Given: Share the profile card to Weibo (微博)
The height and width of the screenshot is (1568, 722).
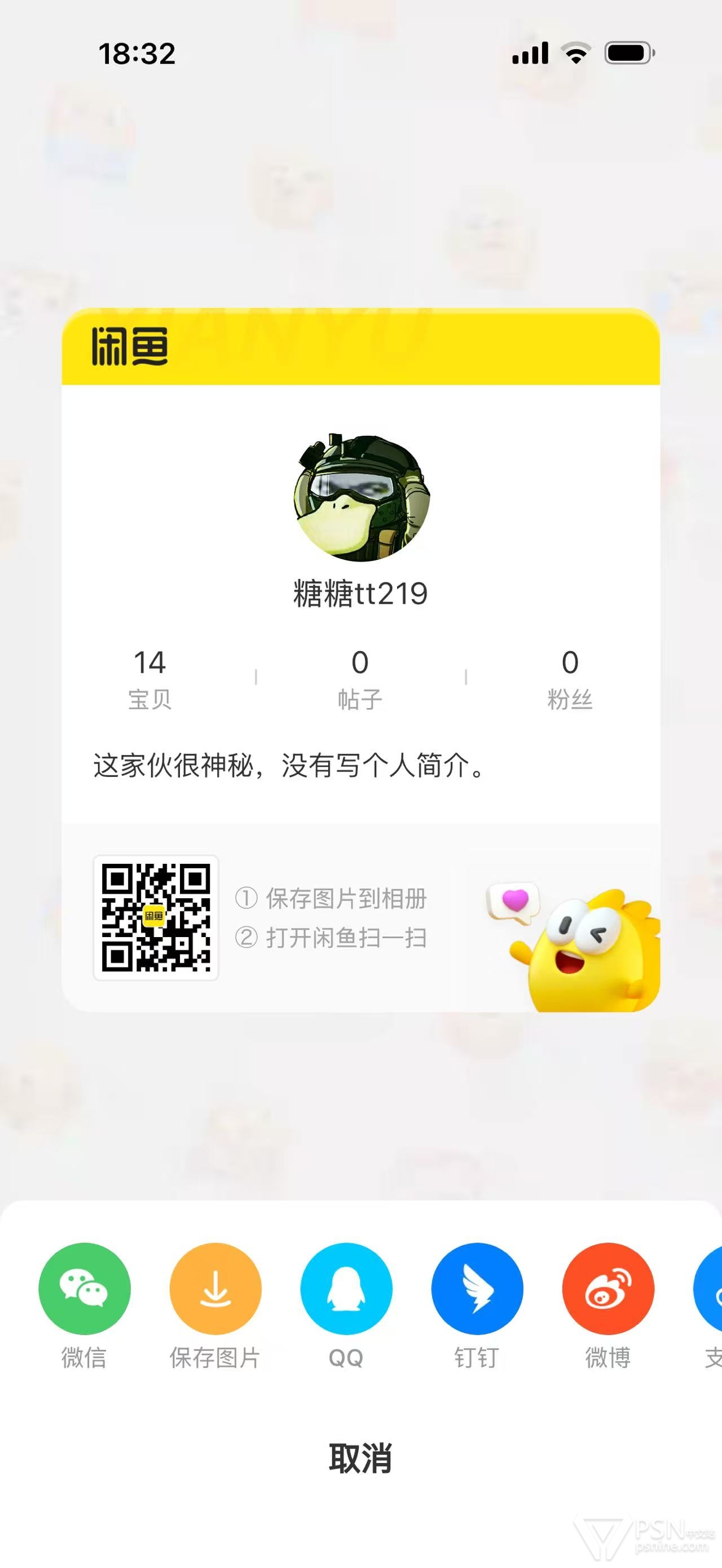Looking at the screenshot, I should pyautogui.click(x=607, y=1288).
